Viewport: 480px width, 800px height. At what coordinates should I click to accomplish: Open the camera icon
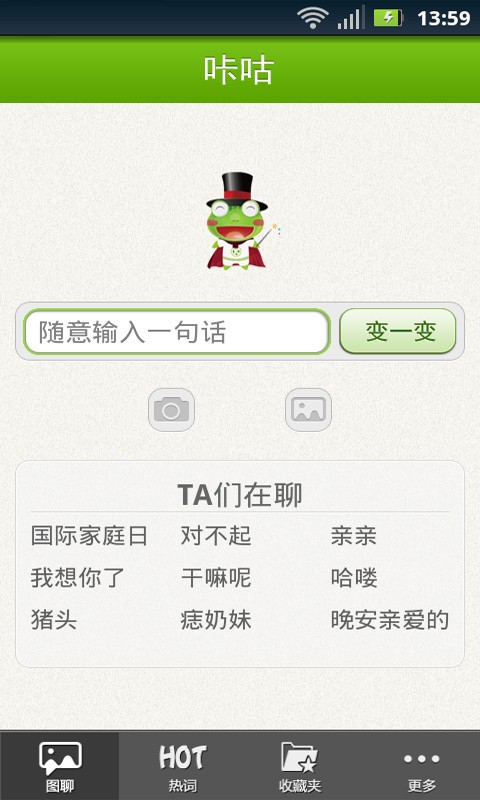[171, 410]
